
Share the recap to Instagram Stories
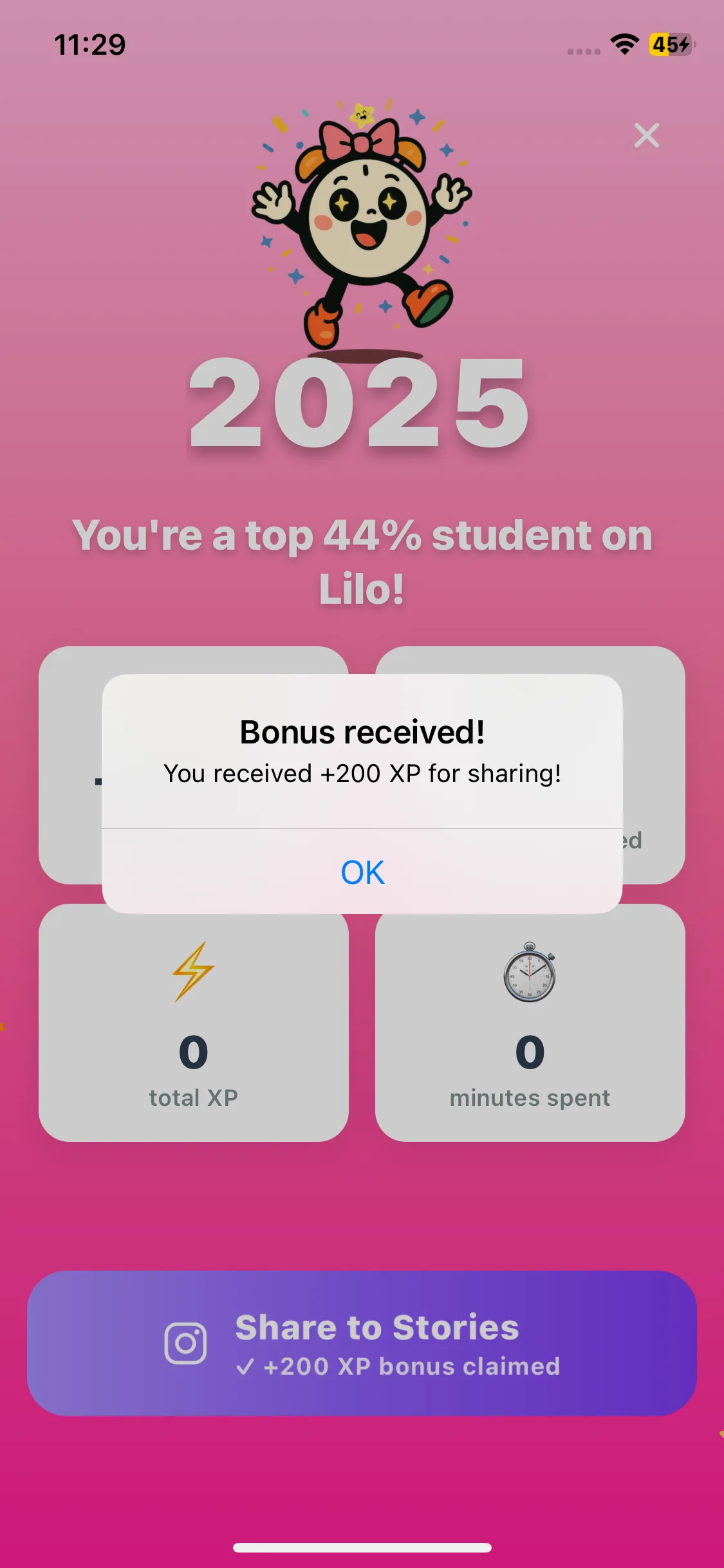[362, 1344]
